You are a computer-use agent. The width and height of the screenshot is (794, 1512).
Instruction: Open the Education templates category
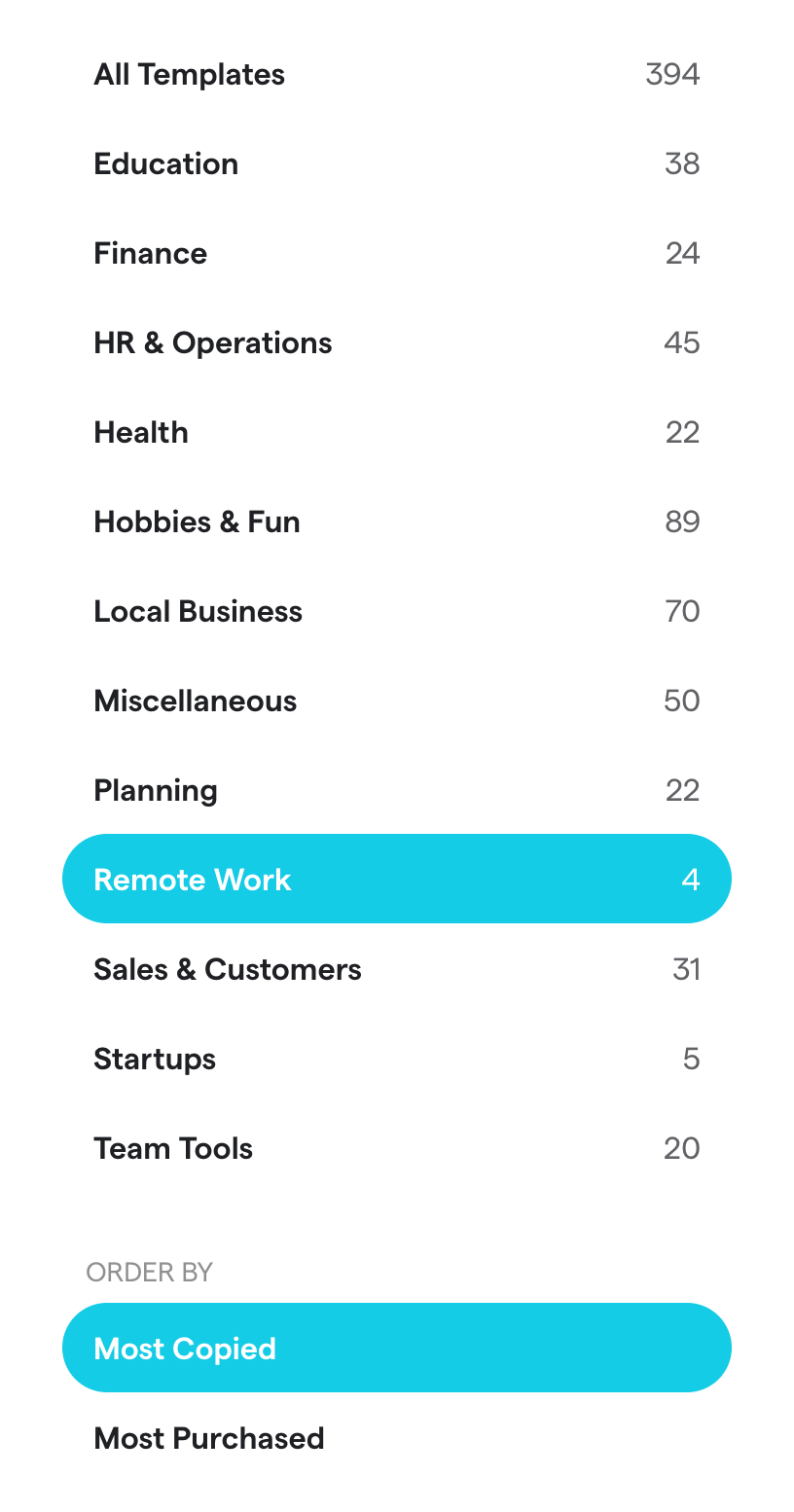point(165,163)
